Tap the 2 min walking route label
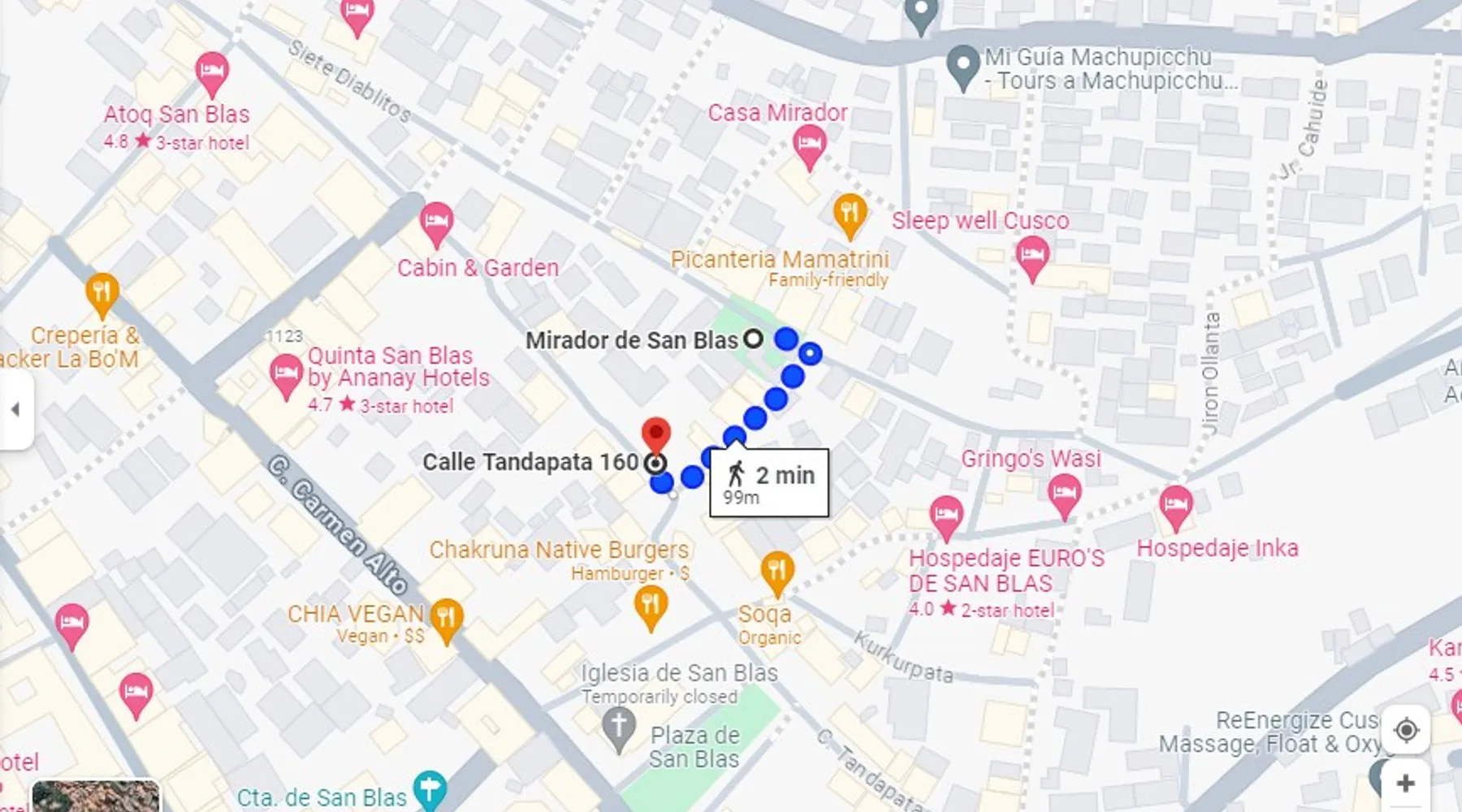This screenshot has height=812, width=1462. [x=769, y=483]
